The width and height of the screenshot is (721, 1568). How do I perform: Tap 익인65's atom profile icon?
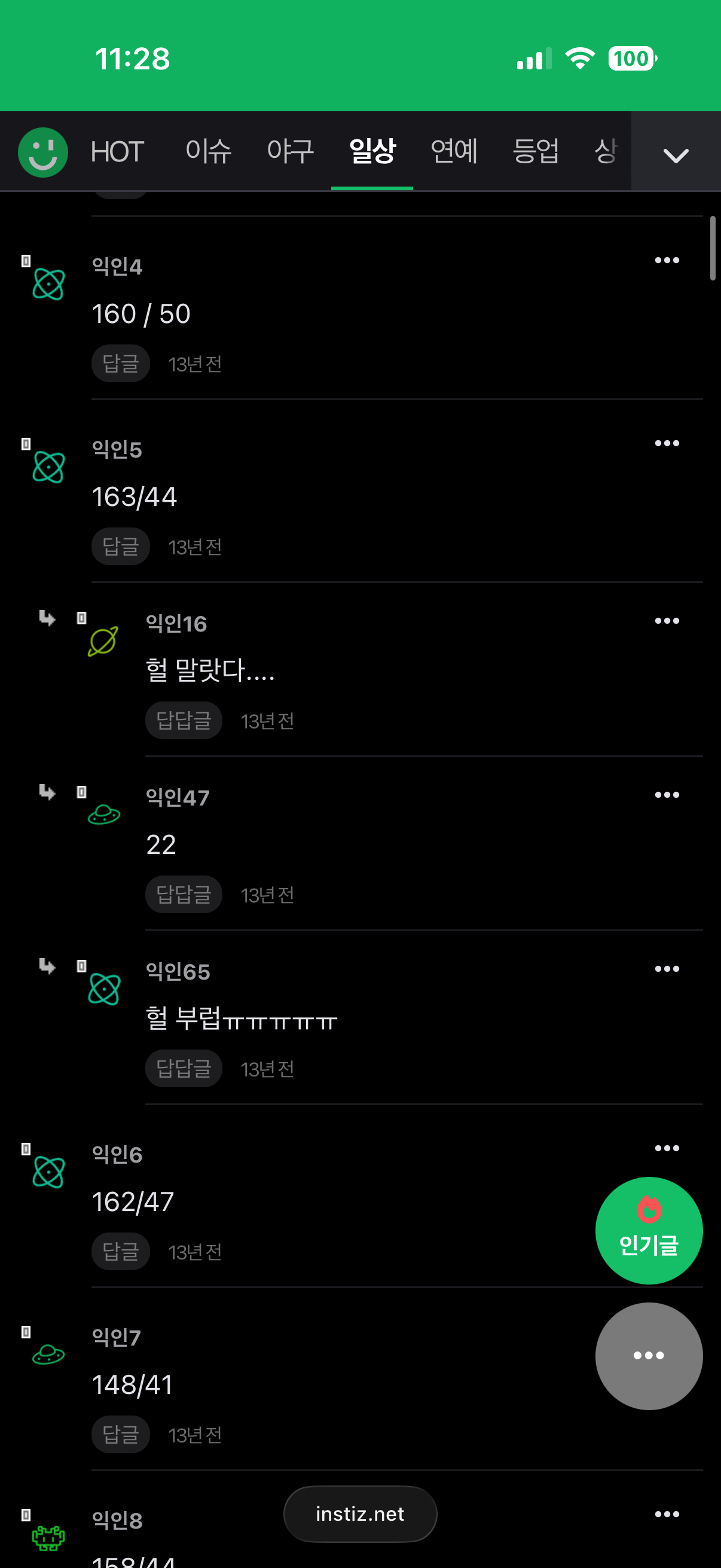(105, 990)
